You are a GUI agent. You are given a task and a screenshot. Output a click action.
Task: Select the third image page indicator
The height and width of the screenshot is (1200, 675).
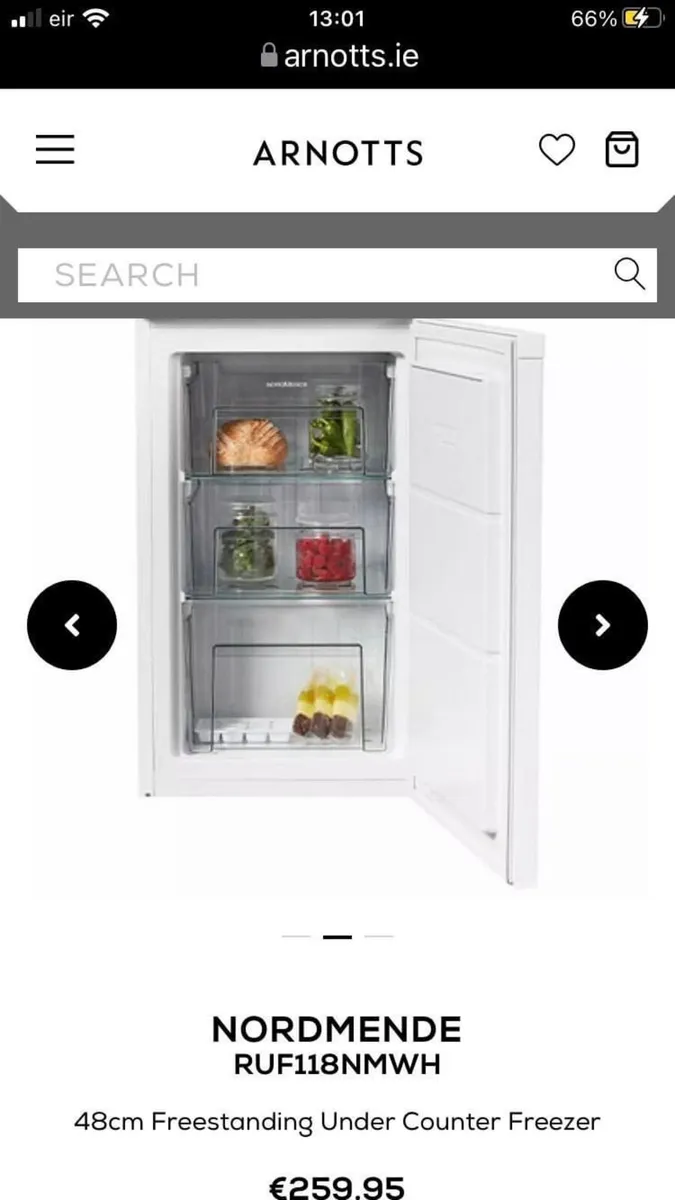pyautogui.click(x=379, y=937)
